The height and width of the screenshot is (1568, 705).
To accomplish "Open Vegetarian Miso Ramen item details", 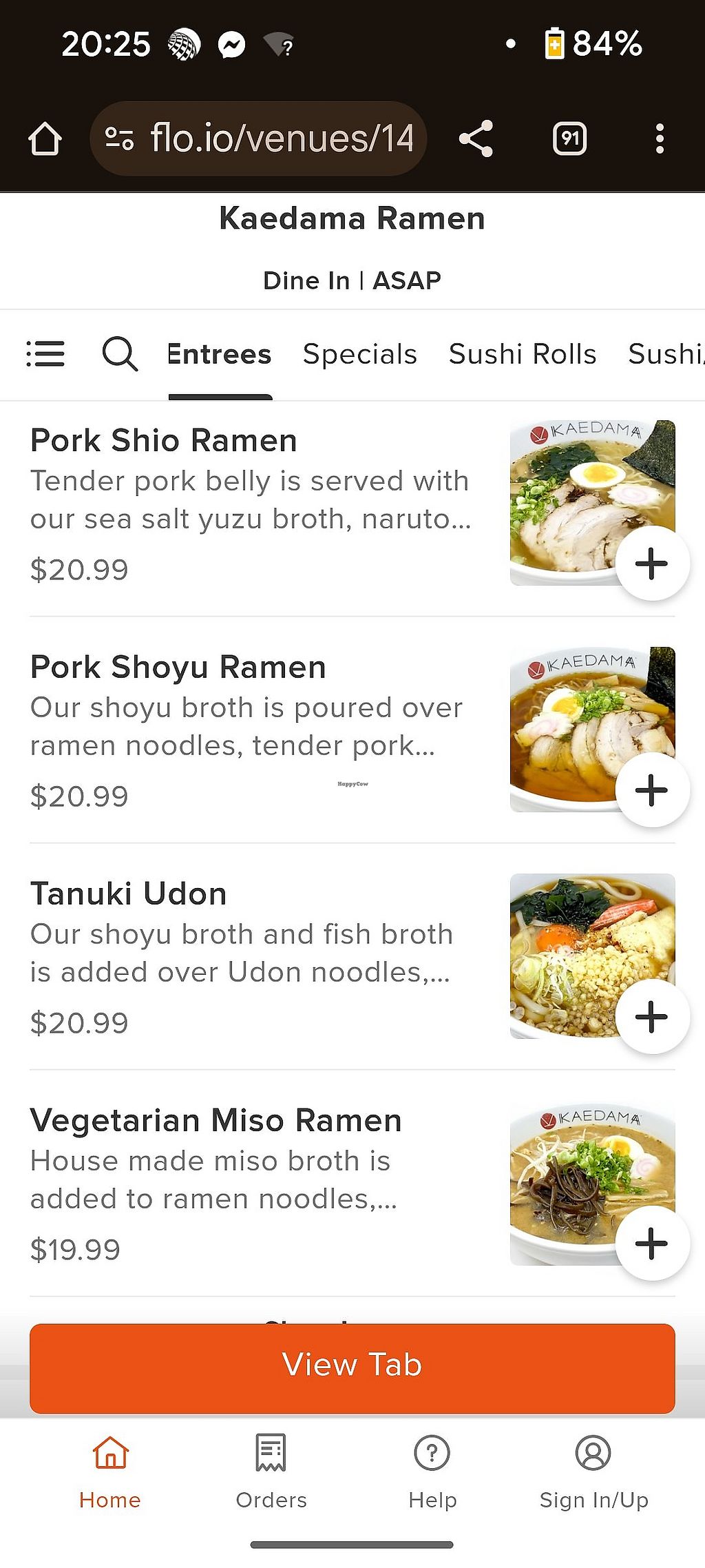I will (215, 1121).
